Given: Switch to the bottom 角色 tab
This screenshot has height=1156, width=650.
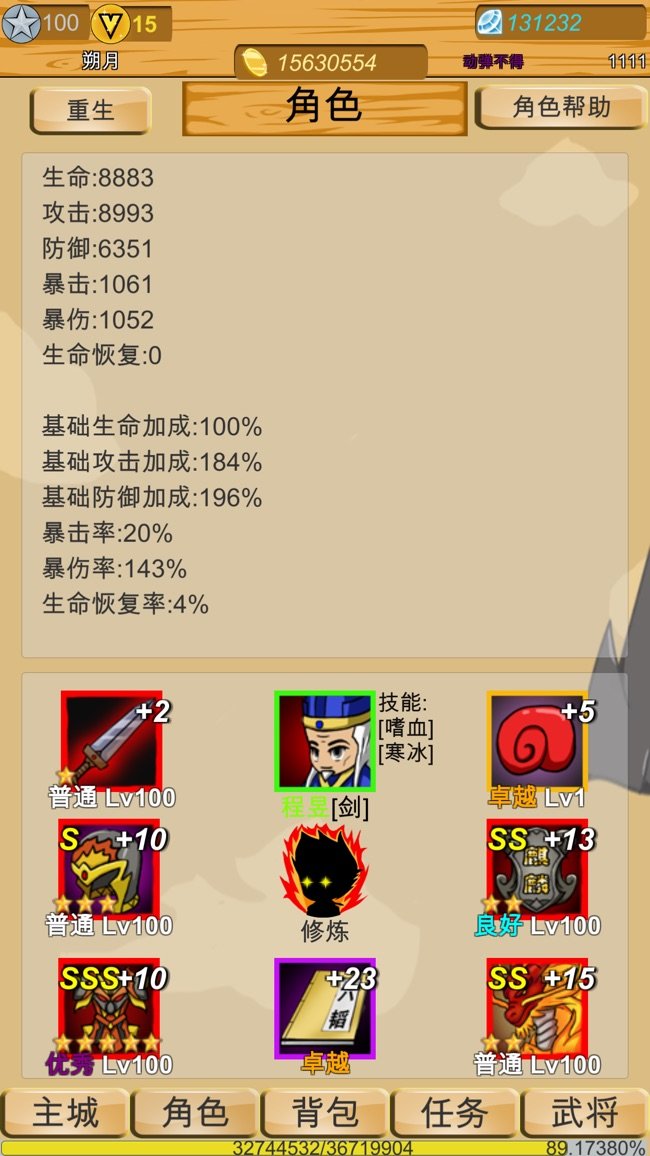Looking at the screenshot, I should pos(195,1112).
